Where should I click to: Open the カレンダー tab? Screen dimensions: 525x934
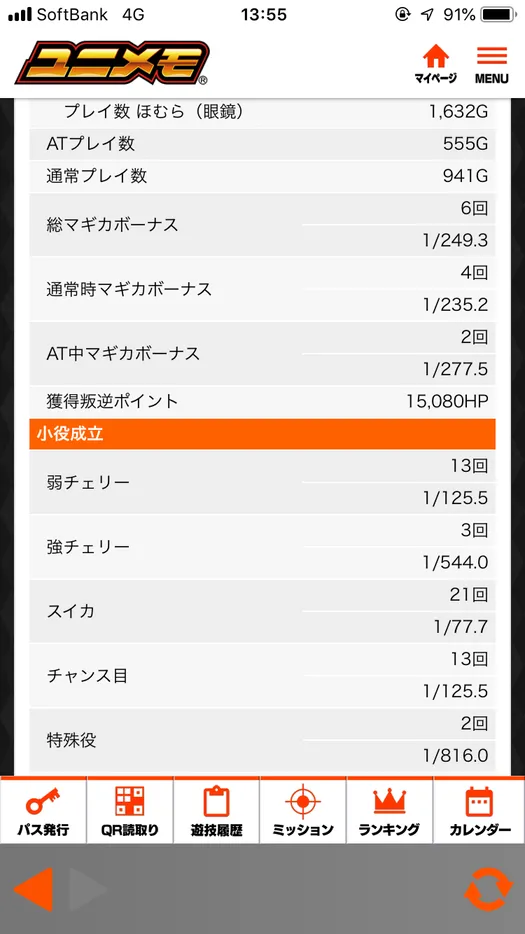(479, 811)
